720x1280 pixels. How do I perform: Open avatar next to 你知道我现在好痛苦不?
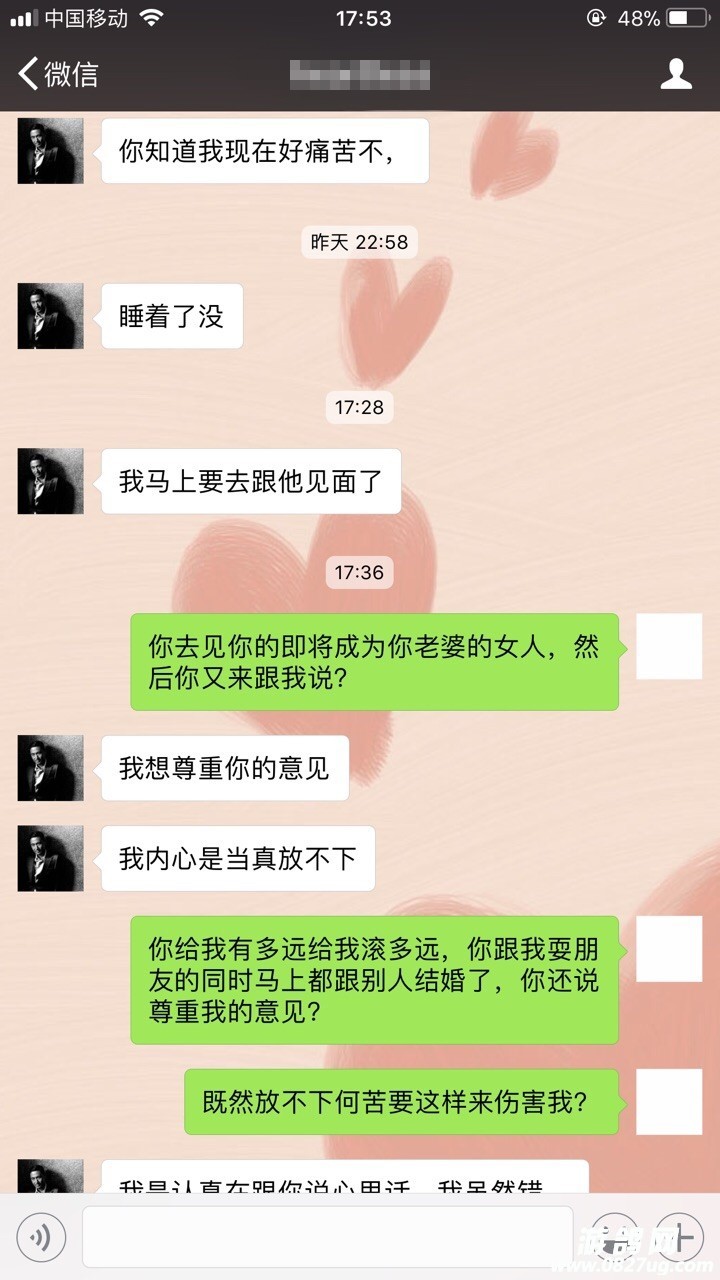pyautogui.click(x=50, y=151)
